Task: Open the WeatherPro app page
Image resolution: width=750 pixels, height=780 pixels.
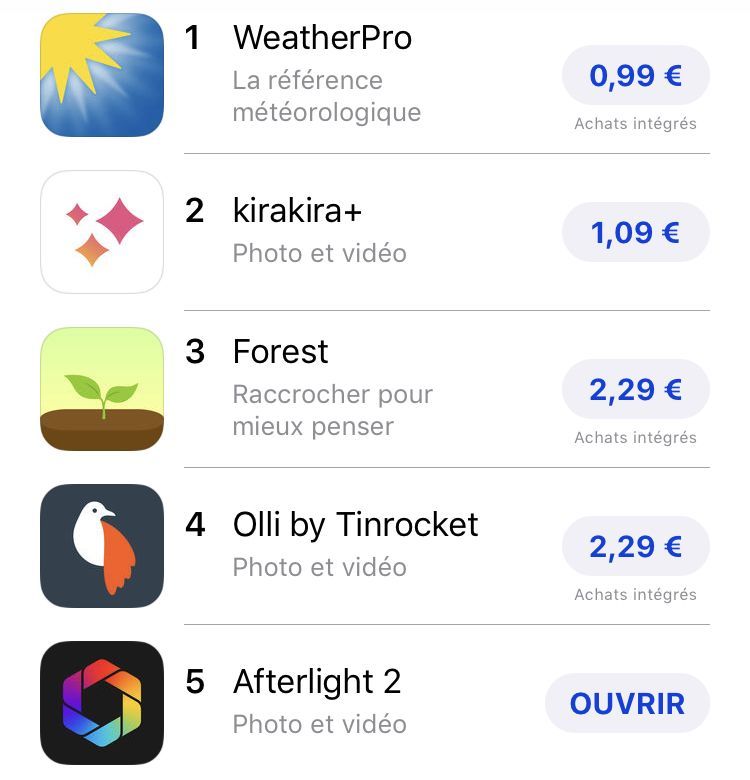Action: click(x=322, y=39)
